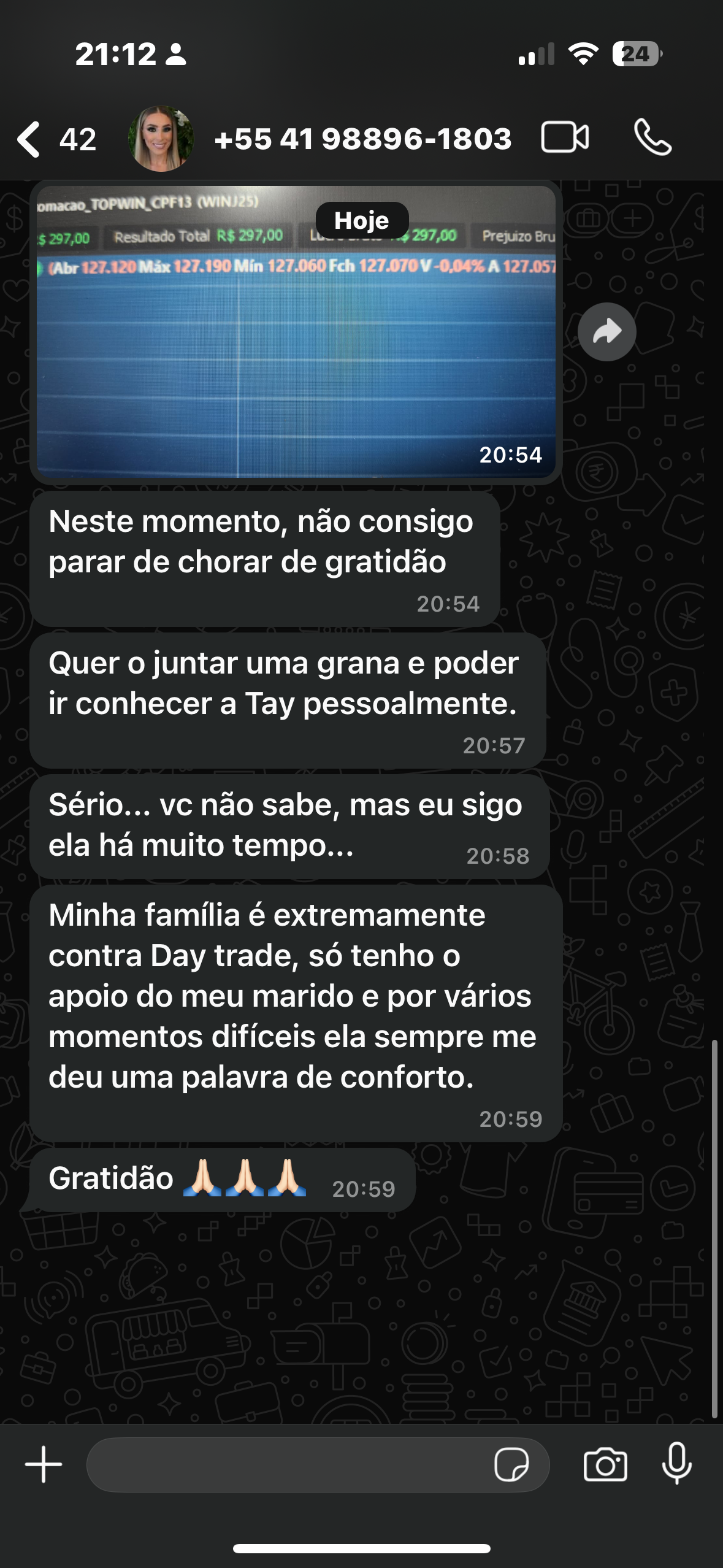The width and height of the screenshot is (723, 1568).
Task: Start a video call
Action: 565,137
